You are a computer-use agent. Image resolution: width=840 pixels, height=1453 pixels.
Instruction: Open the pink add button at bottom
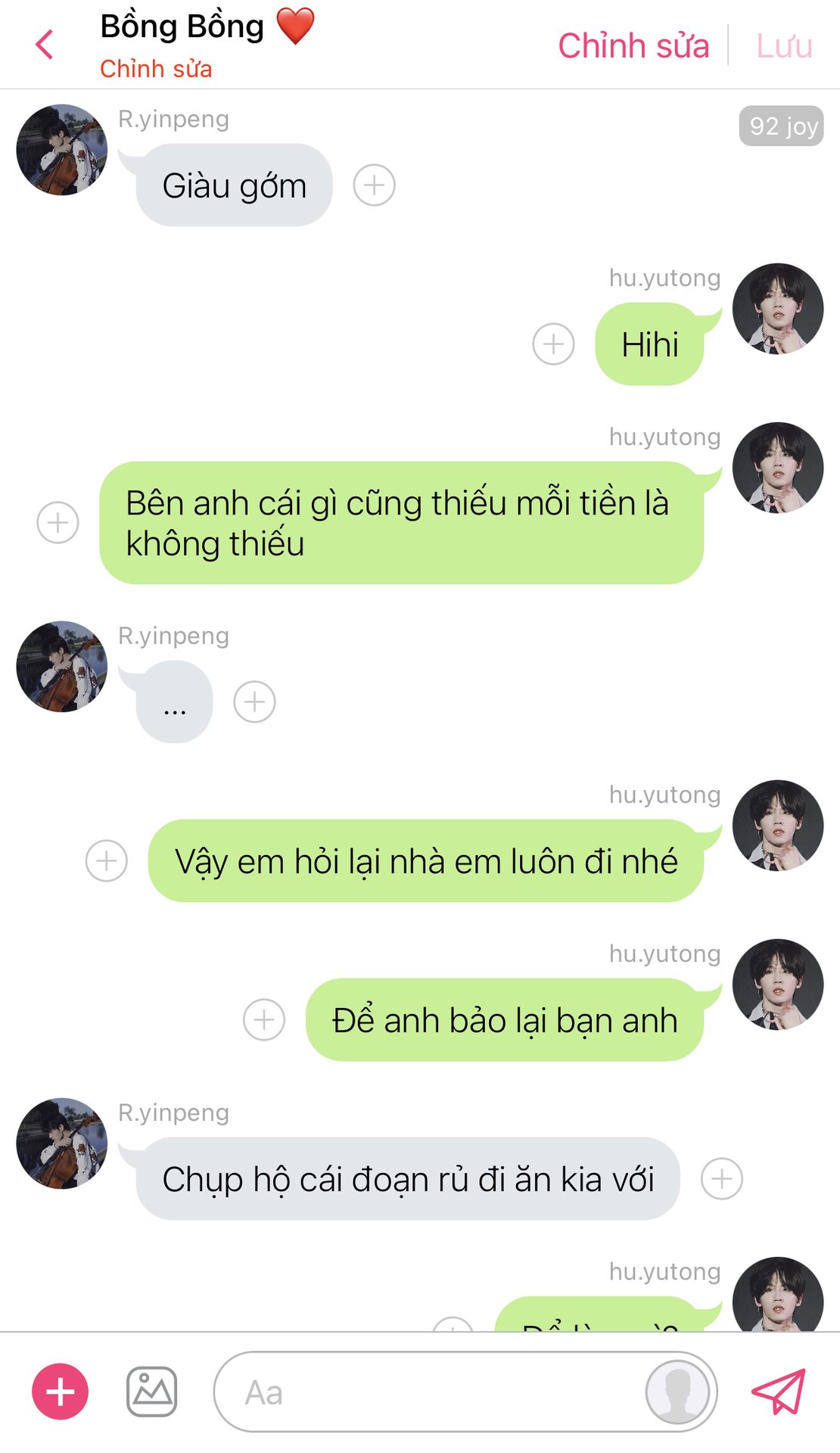coord(60,1392)
